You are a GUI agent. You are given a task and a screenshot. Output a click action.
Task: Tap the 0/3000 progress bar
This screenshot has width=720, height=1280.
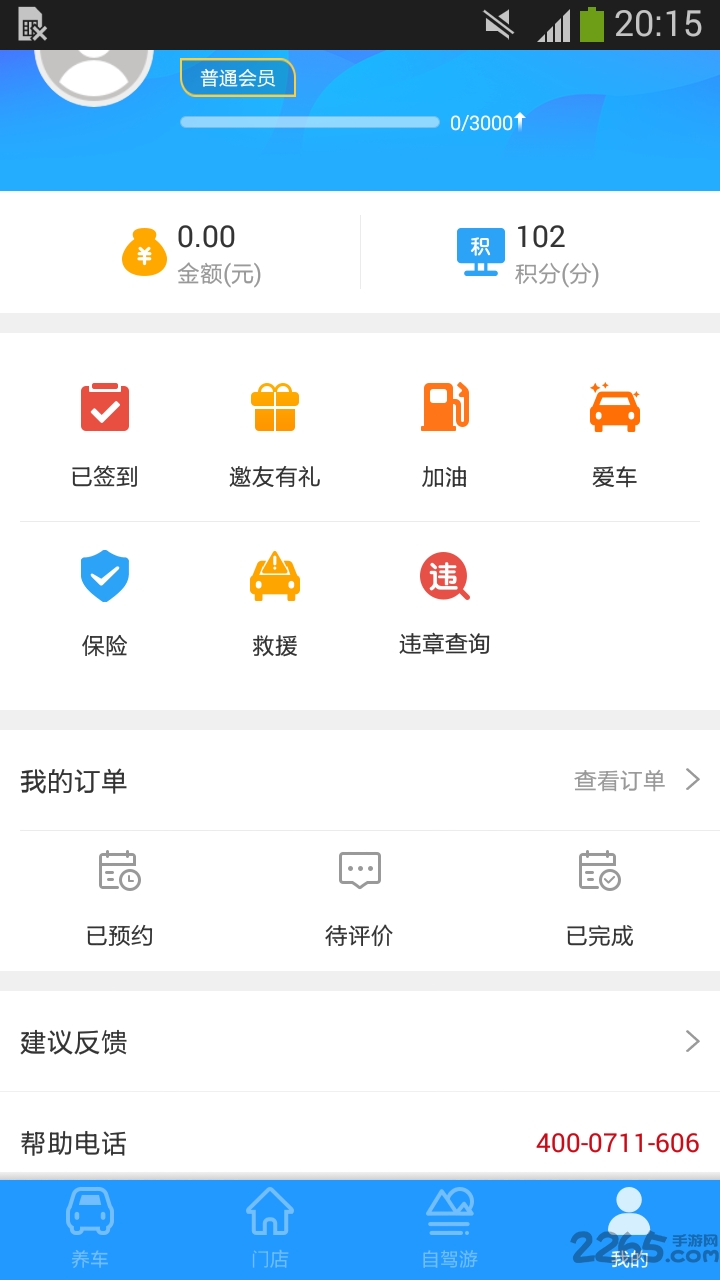(310, 122)
